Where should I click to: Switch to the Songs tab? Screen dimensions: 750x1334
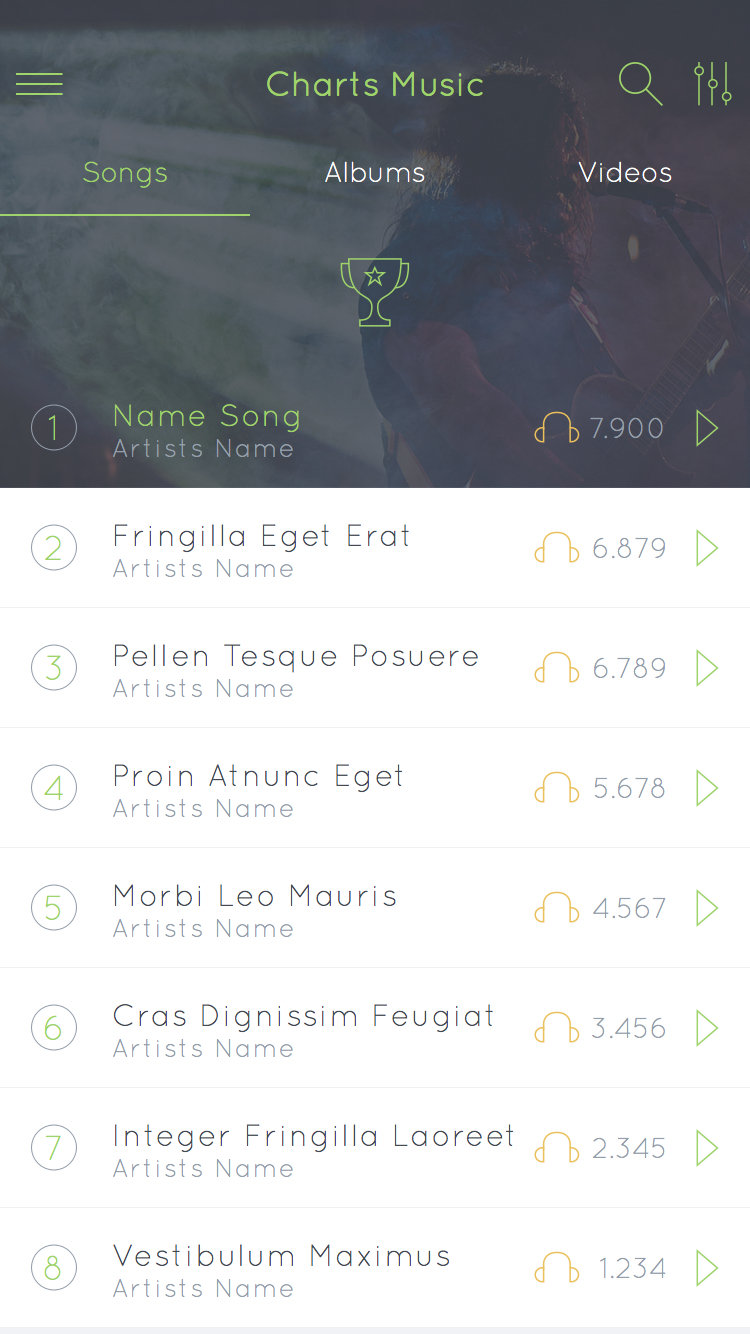point(125,173)
